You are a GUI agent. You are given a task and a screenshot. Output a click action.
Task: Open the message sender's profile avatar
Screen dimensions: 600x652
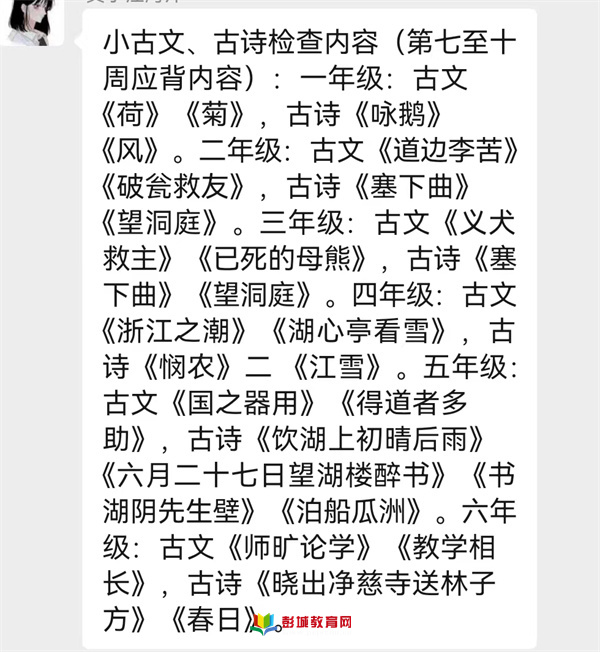(x=36, y=21)
